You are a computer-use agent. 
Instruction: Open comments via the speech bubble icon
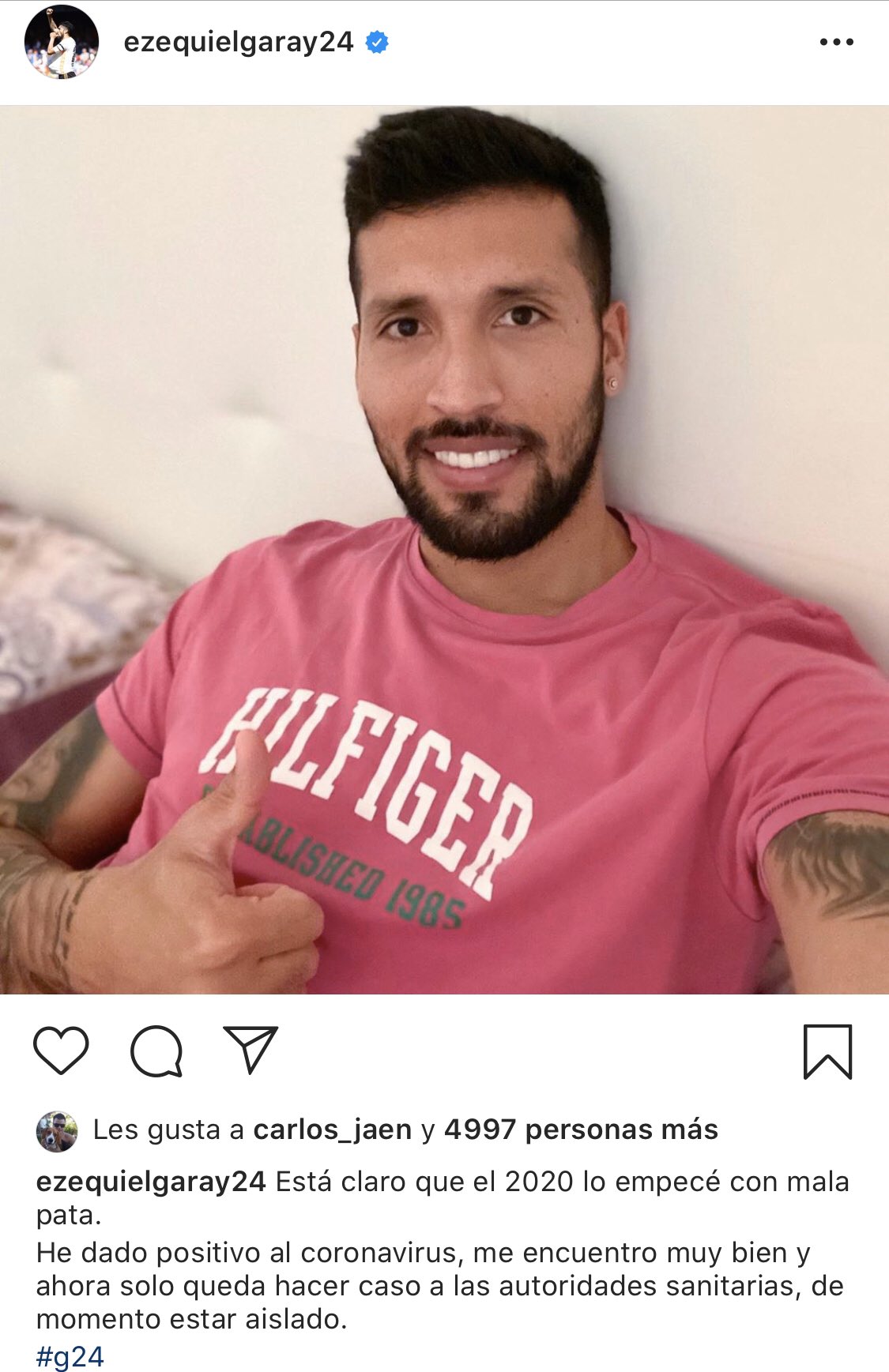pyautogui.click(x=156, y=1051)
